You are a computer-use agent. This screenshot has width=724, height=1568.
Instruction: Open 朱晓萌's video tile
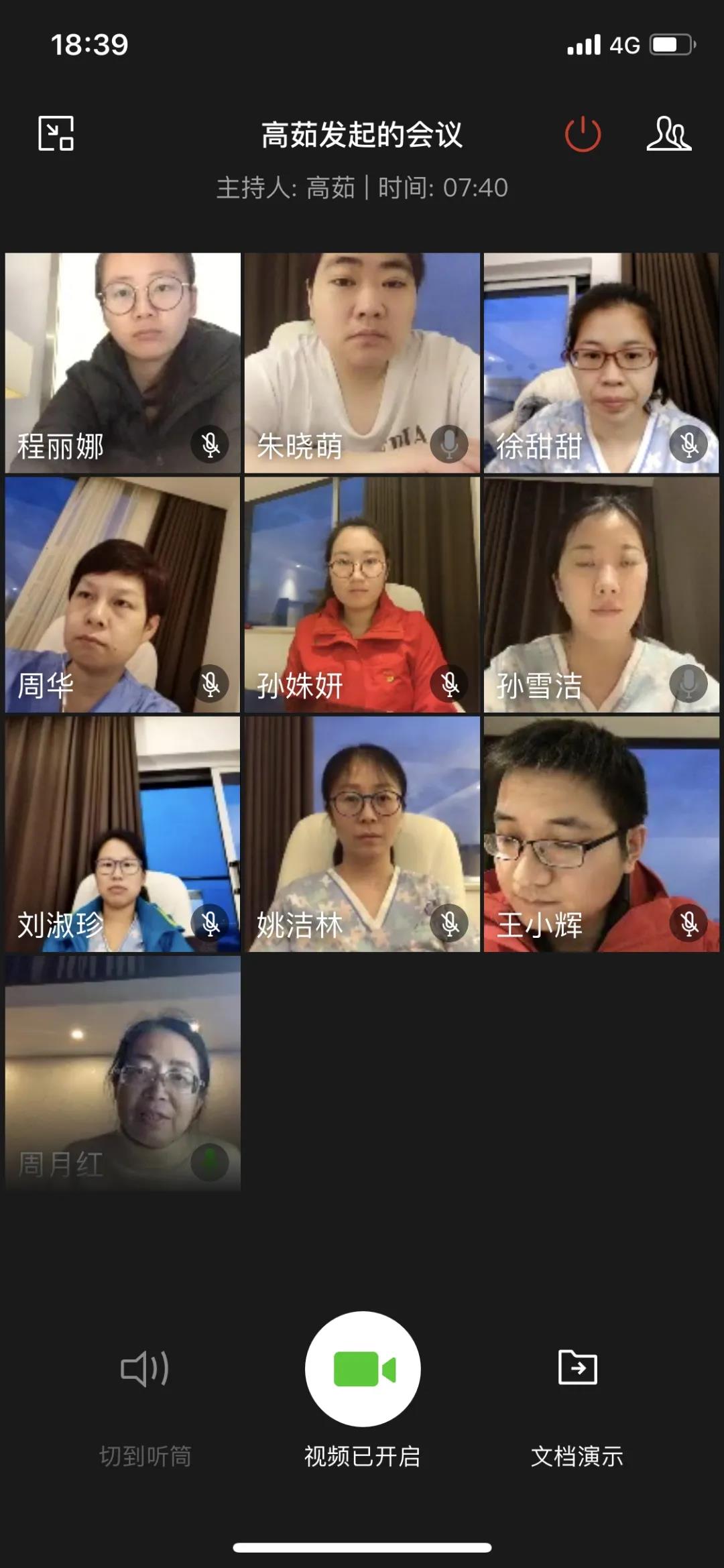tap(362, 363)
